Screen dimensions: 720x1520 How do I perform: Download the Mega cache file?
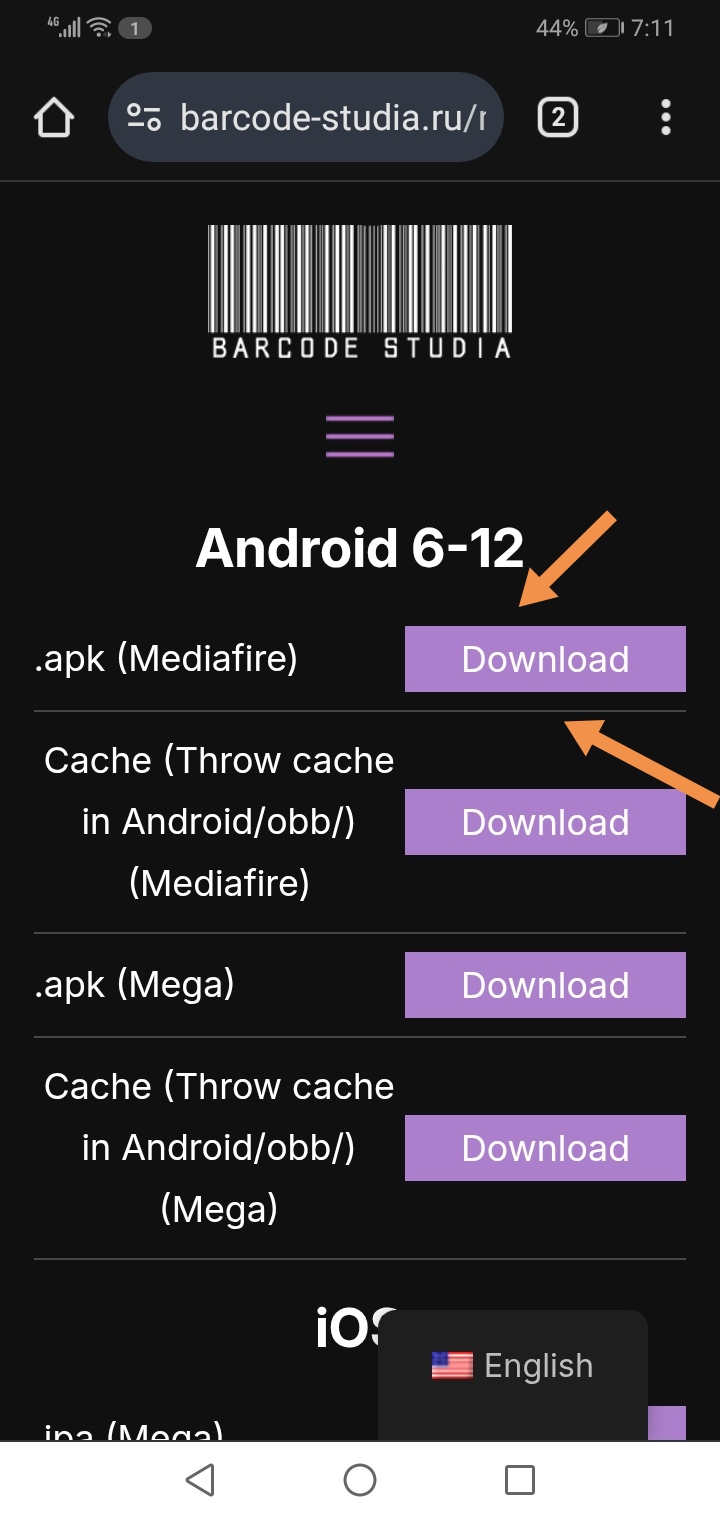[545, 1148]
